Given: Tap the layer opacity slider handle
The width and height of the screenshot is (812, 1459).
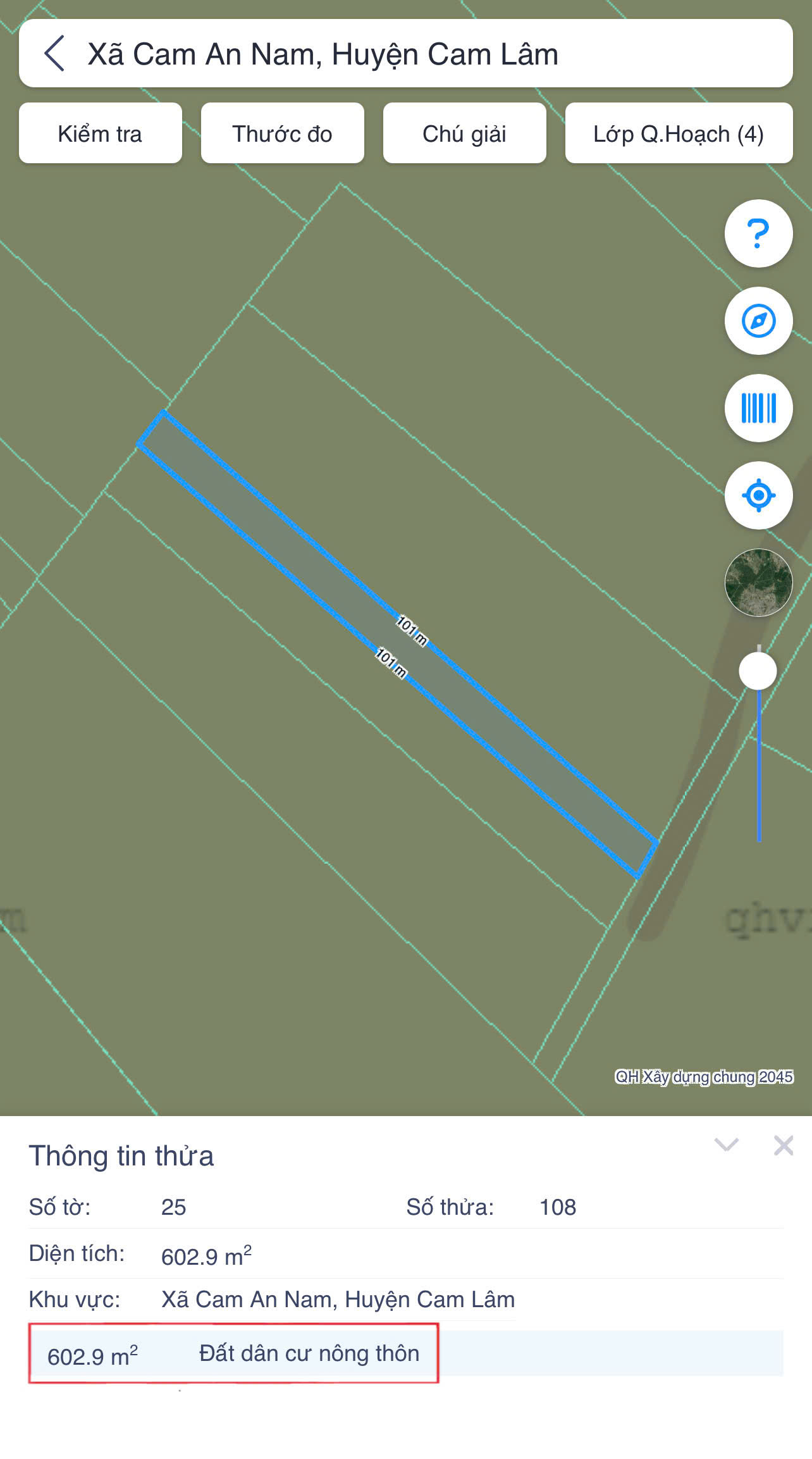Looking at the screenshot, I should [758, 671].
